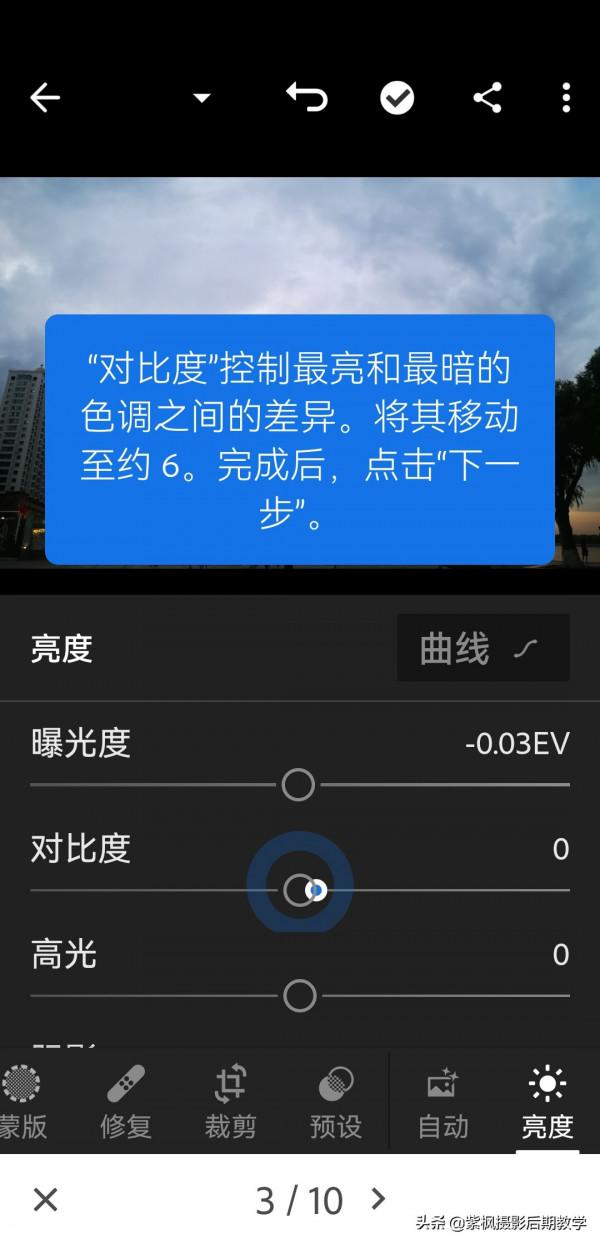Switch to the 蒙版 masking tool
The width and height of the screenshot is (600, 1244).
point(22,1103)
